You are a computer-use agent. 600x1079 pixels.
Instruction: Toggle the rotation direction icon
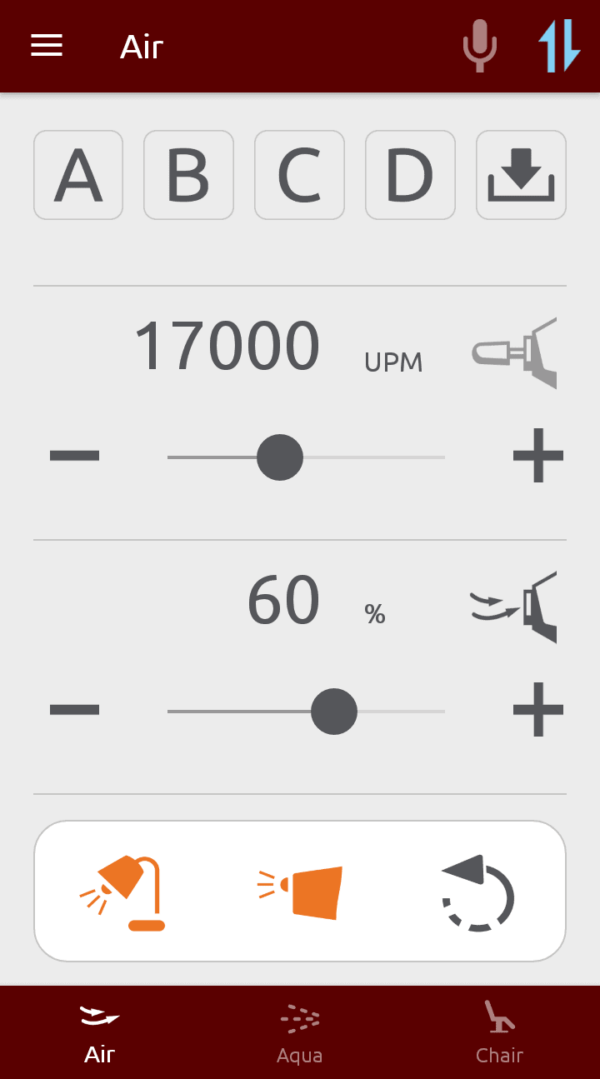(478, 892)
